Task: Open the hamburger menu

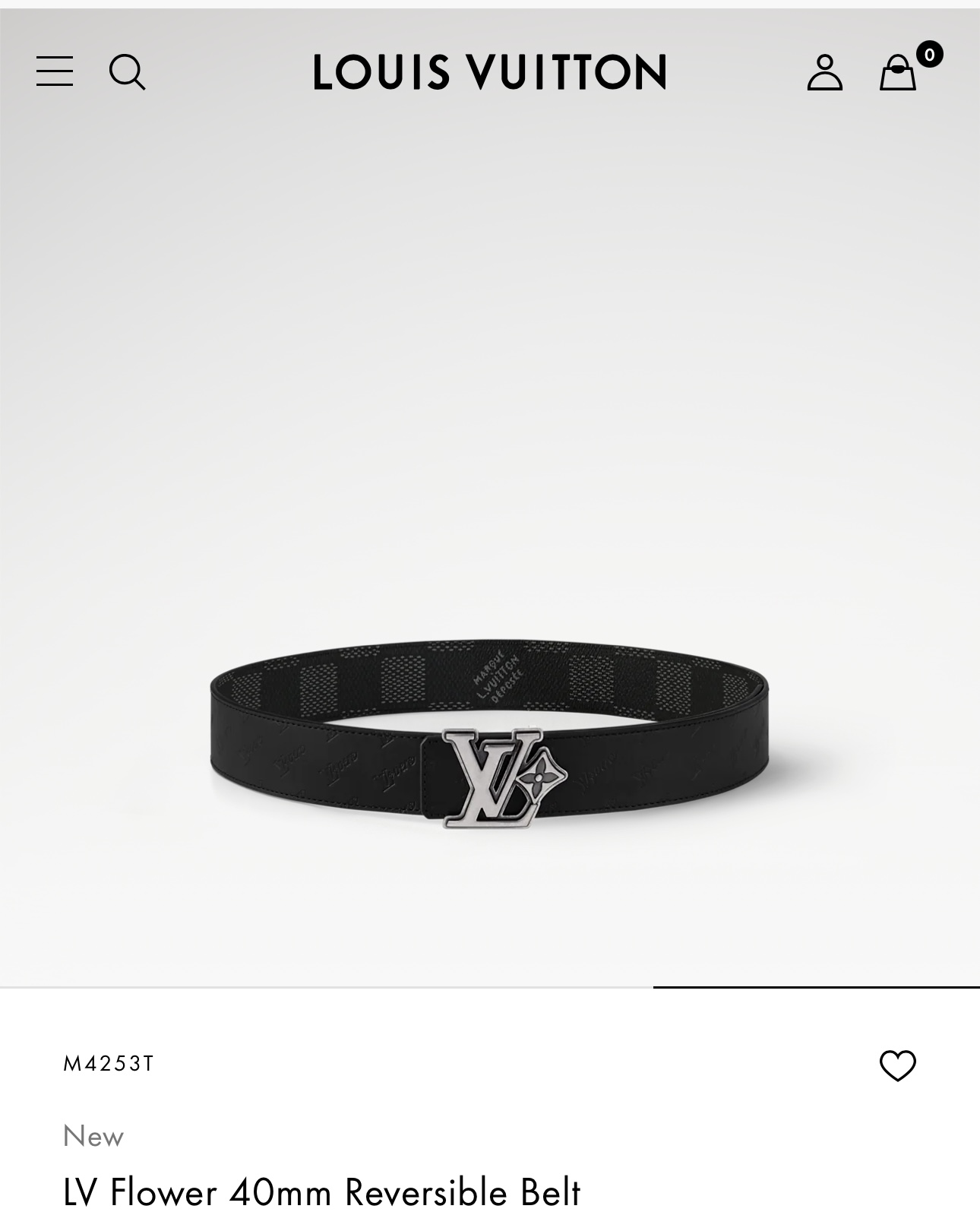Action: [55, 71]
